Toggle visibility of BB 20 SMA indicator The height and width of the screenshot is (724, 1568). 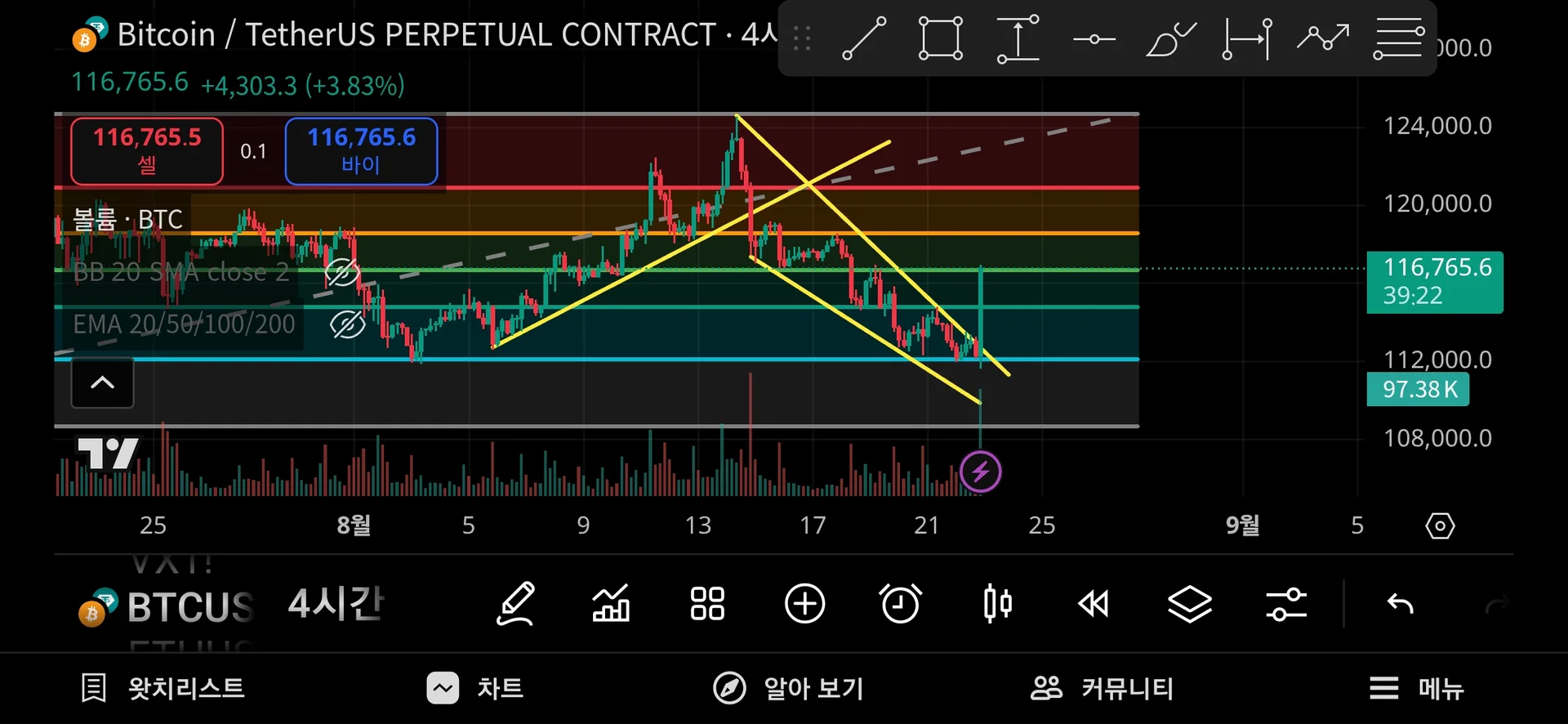coord(342,272)
